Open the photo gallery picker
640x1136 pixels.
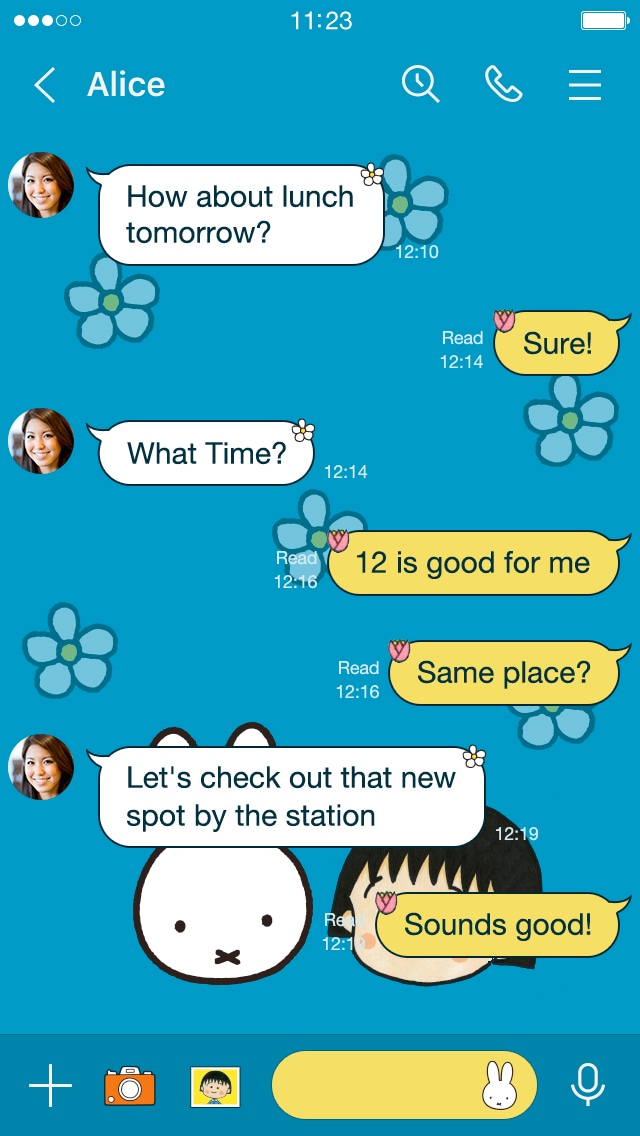click(215, 1086)
